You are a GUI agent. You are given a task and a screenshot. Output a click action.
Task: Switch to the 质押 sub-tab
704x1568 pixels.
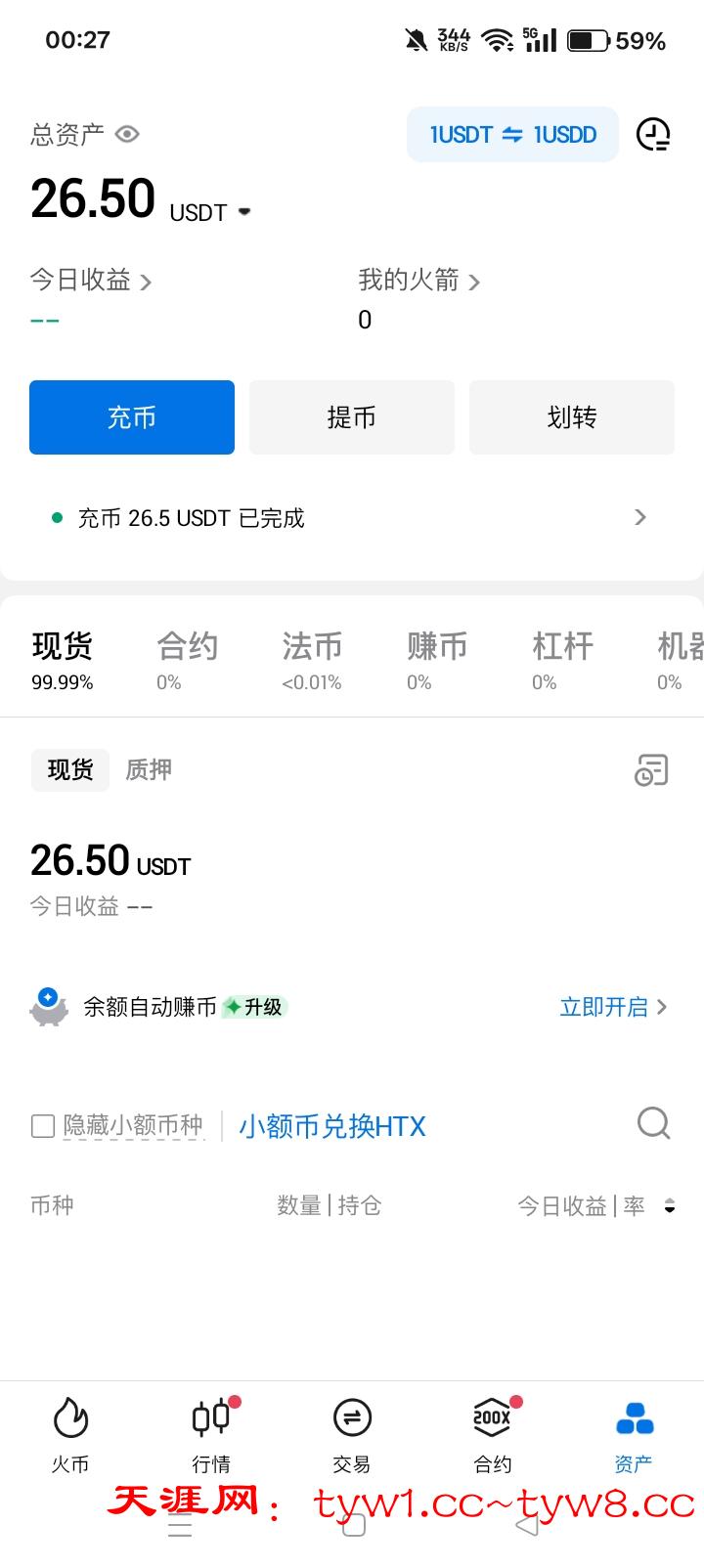pos(149,770)
